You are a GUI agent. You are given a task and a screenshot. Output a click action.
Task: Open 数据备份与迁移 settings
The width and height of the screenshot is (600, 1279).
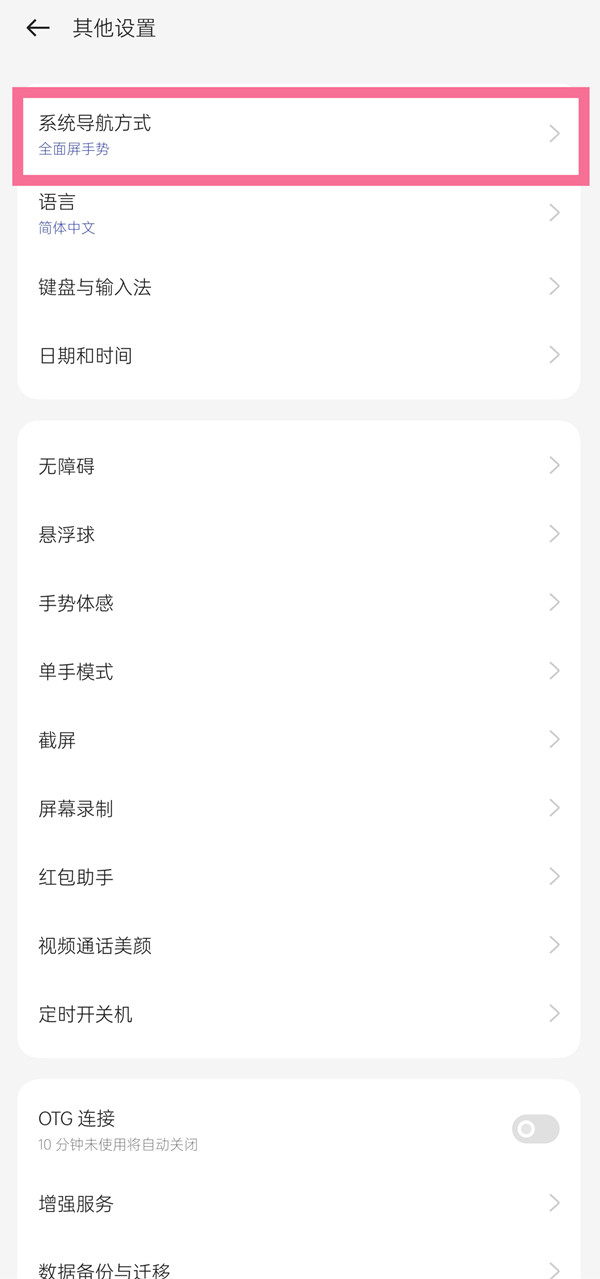pyautogui.click(x=299, y=1267)
